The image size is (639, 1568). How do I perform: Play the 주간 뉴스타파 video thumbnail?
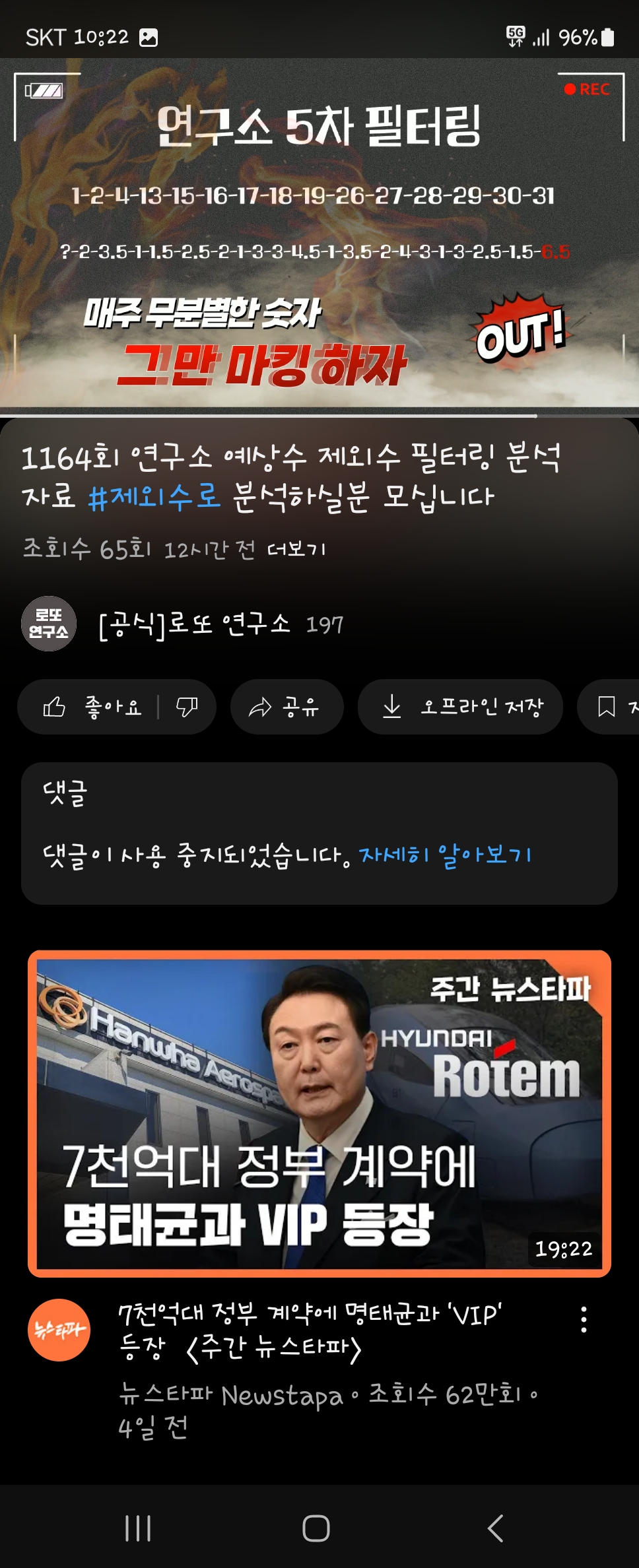point(319,1113)
